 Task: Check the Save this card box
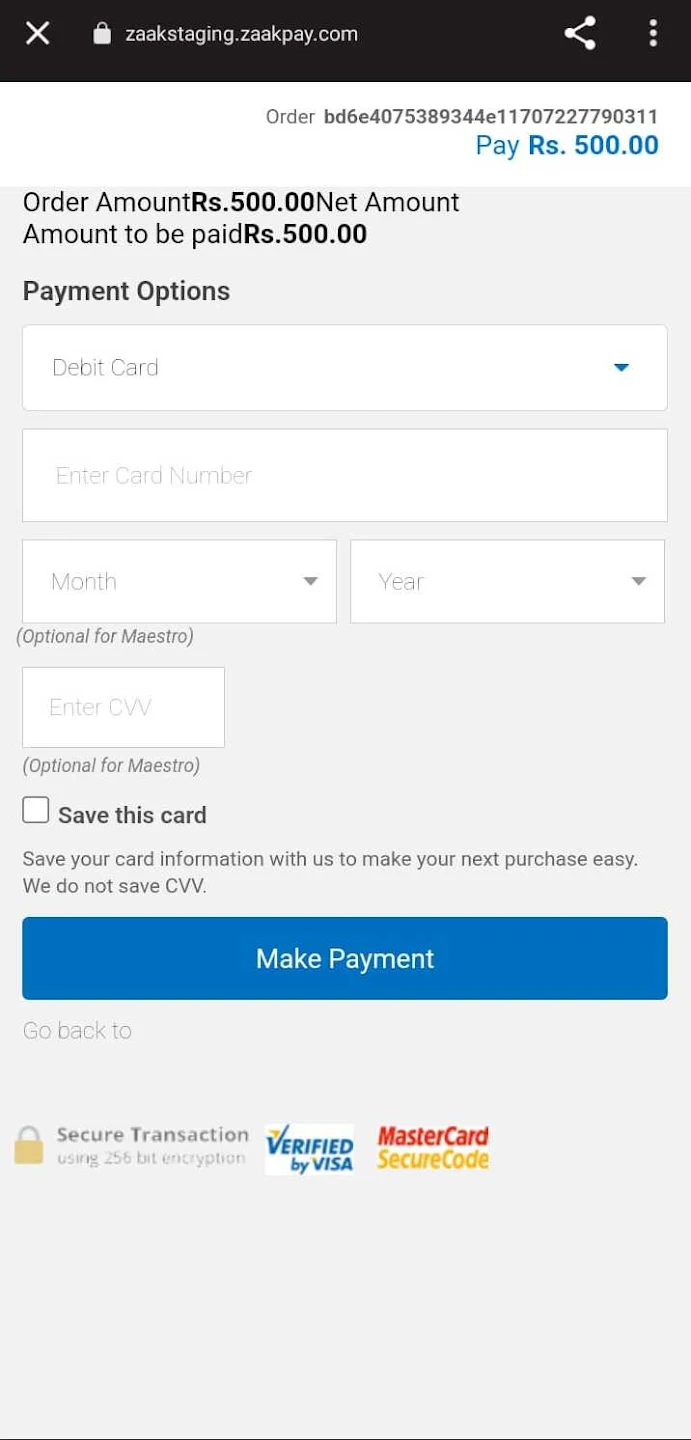(36, 810)
